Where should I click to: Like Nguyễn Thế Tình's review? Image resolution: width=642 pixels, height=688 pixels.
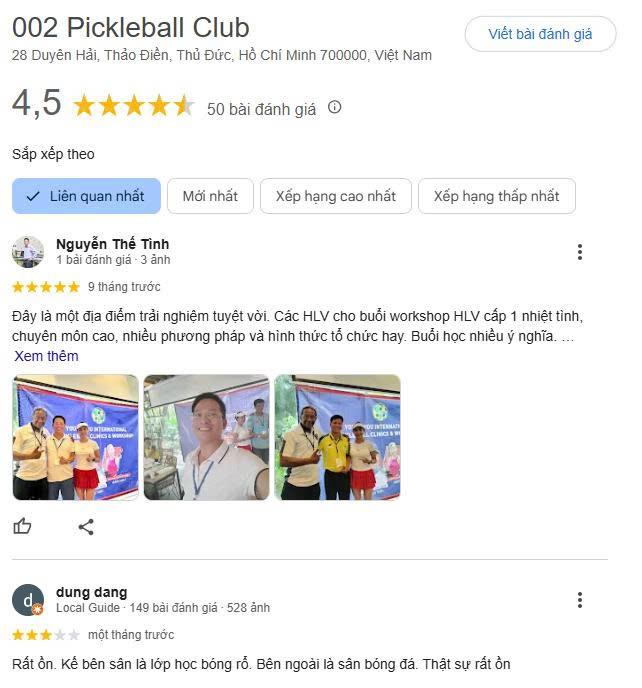click(x=23, y=526)
